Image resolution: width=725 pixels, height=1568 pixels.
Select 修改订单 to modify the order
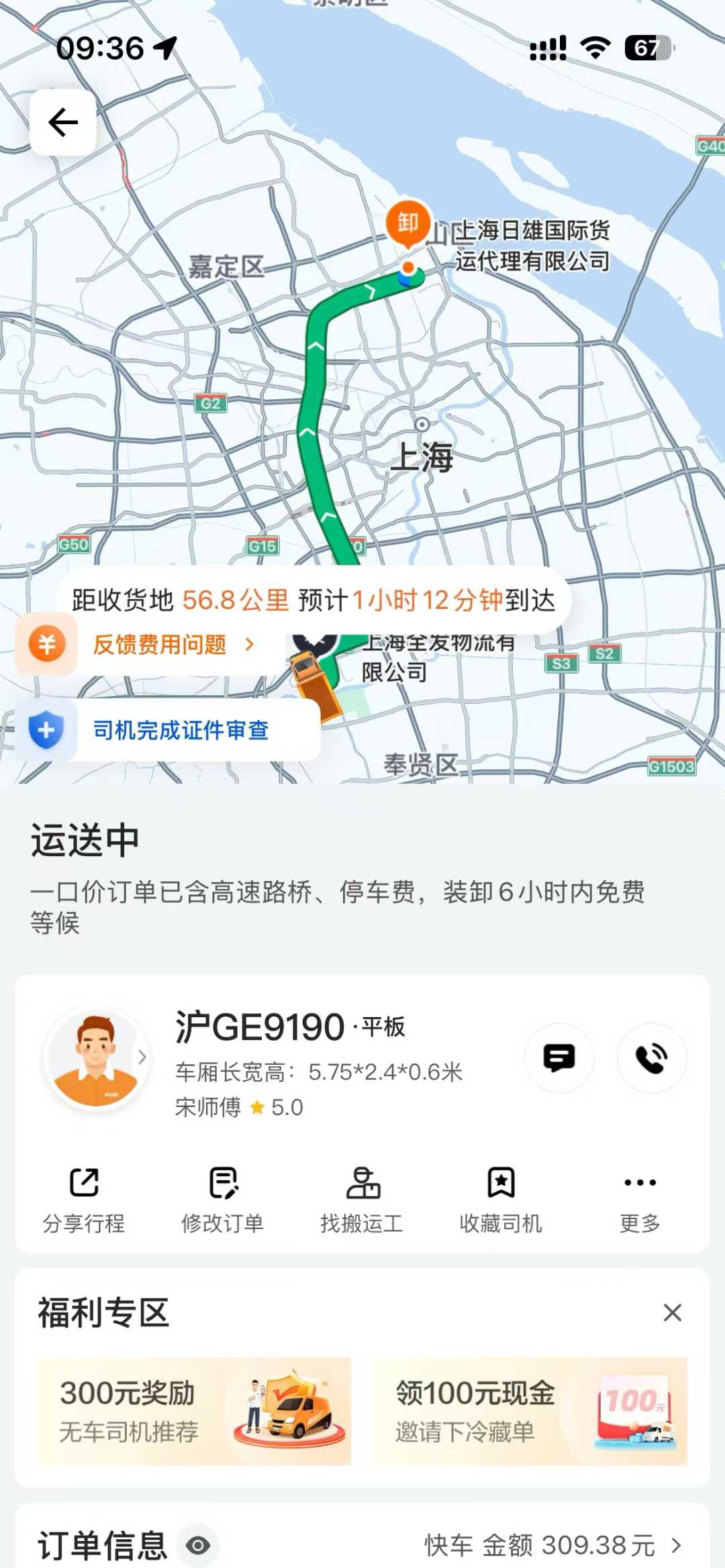pyautogui.click(x=223, y=1200)
